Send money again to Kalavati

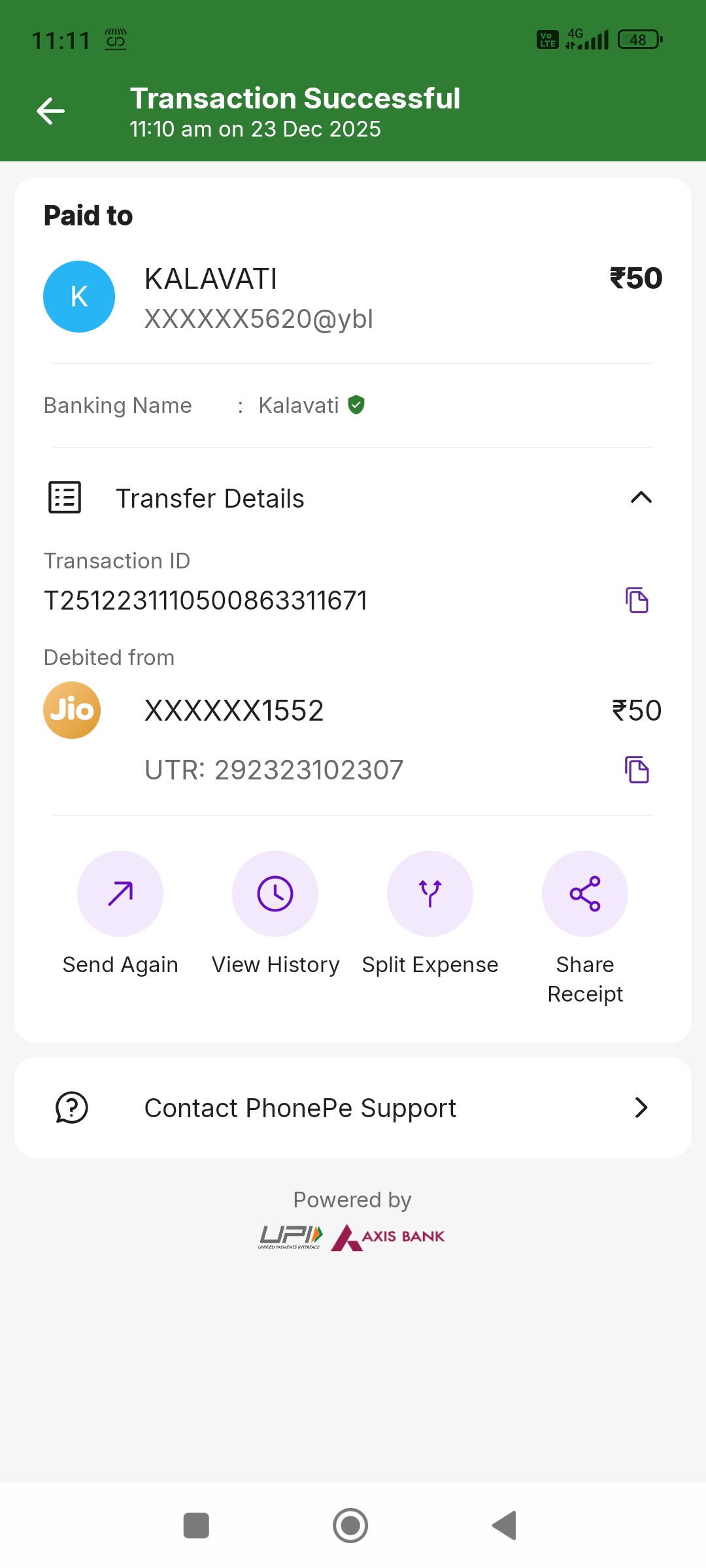pos(120,894)
